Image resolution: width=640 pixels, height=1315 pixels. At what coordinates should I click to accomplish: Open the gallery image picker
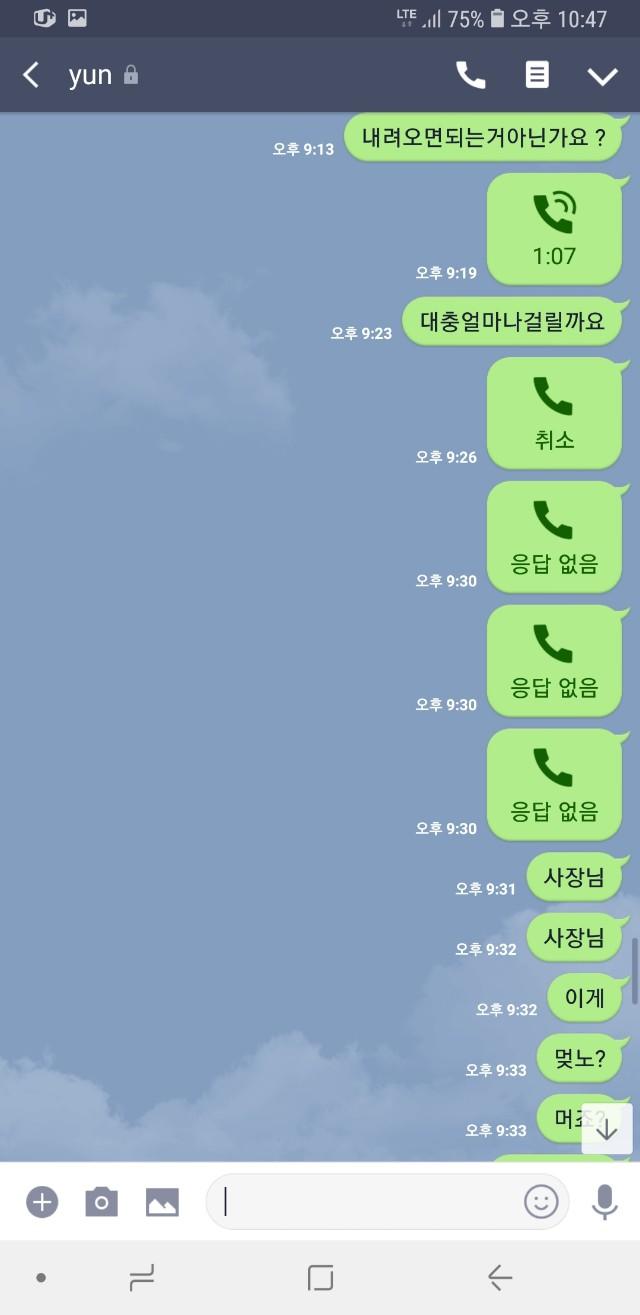tap(162, 1201)
